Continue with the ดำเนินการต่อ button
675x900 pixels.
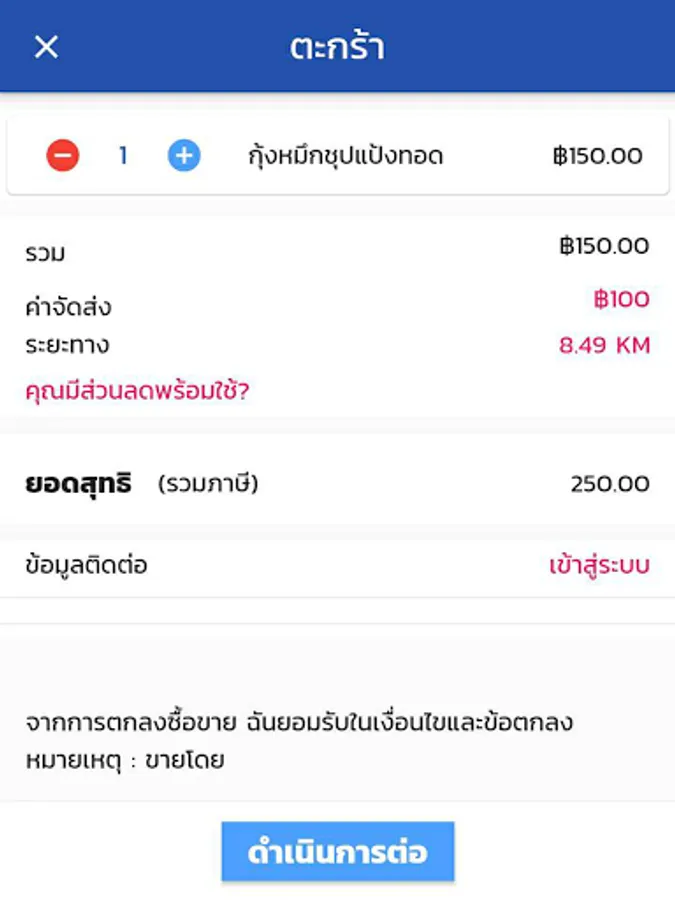(338, 852)
